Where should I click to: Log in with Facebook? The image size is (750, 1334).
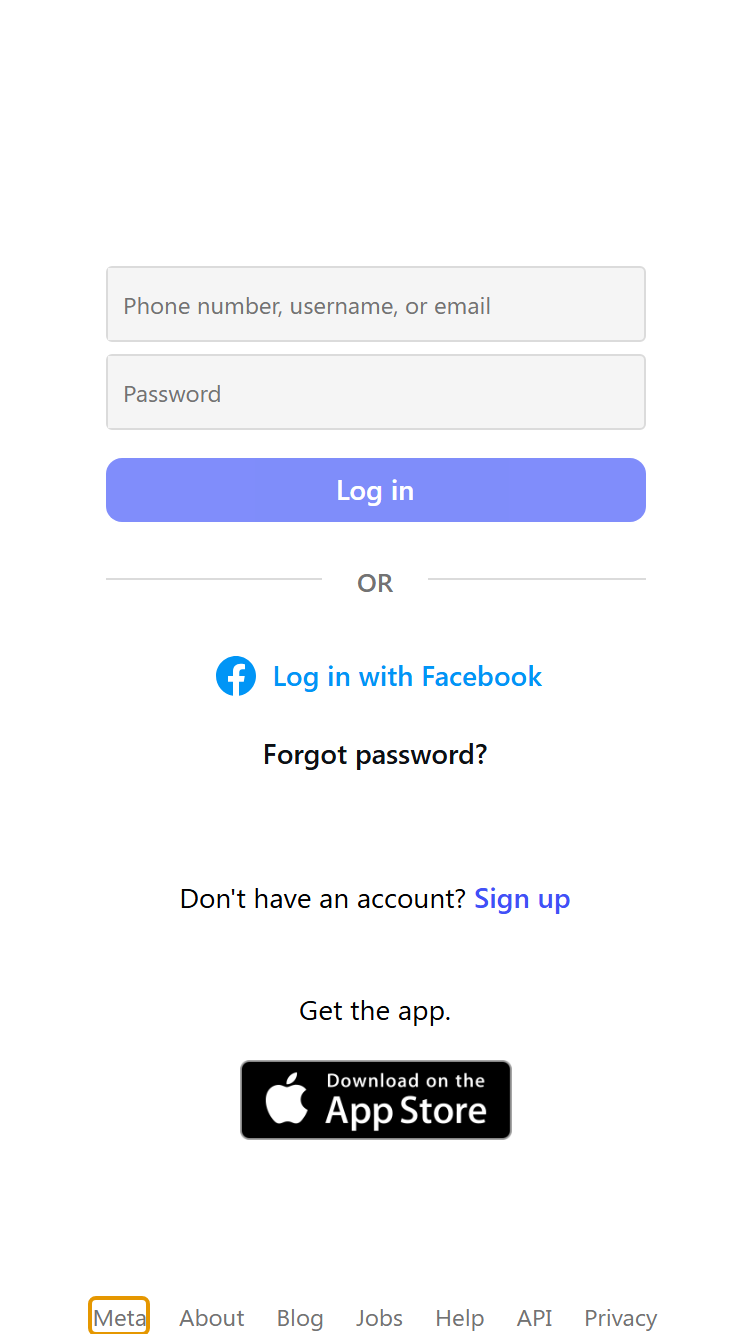379,677
